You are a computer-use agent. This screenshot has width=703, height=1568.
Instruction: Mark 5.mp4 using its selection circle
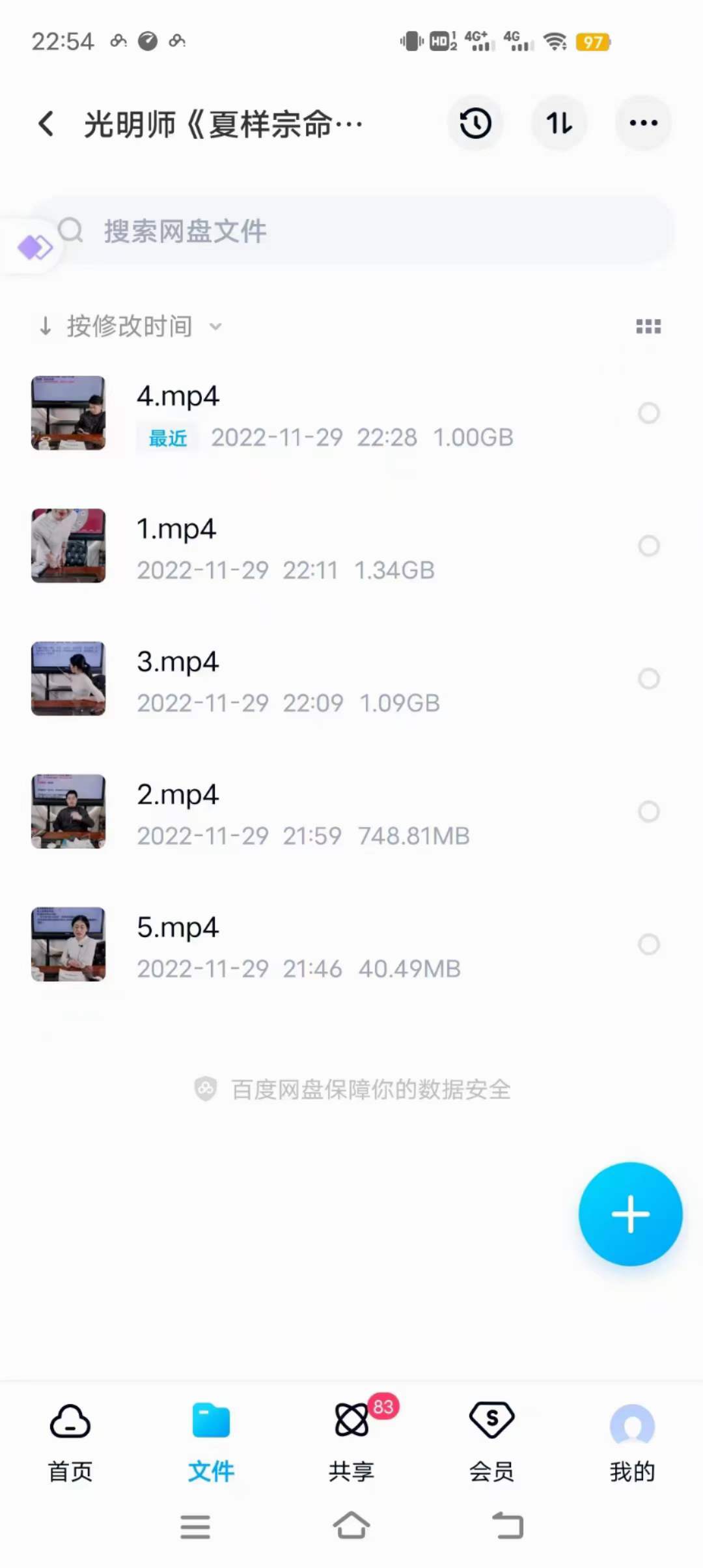(x=648, y=945)
